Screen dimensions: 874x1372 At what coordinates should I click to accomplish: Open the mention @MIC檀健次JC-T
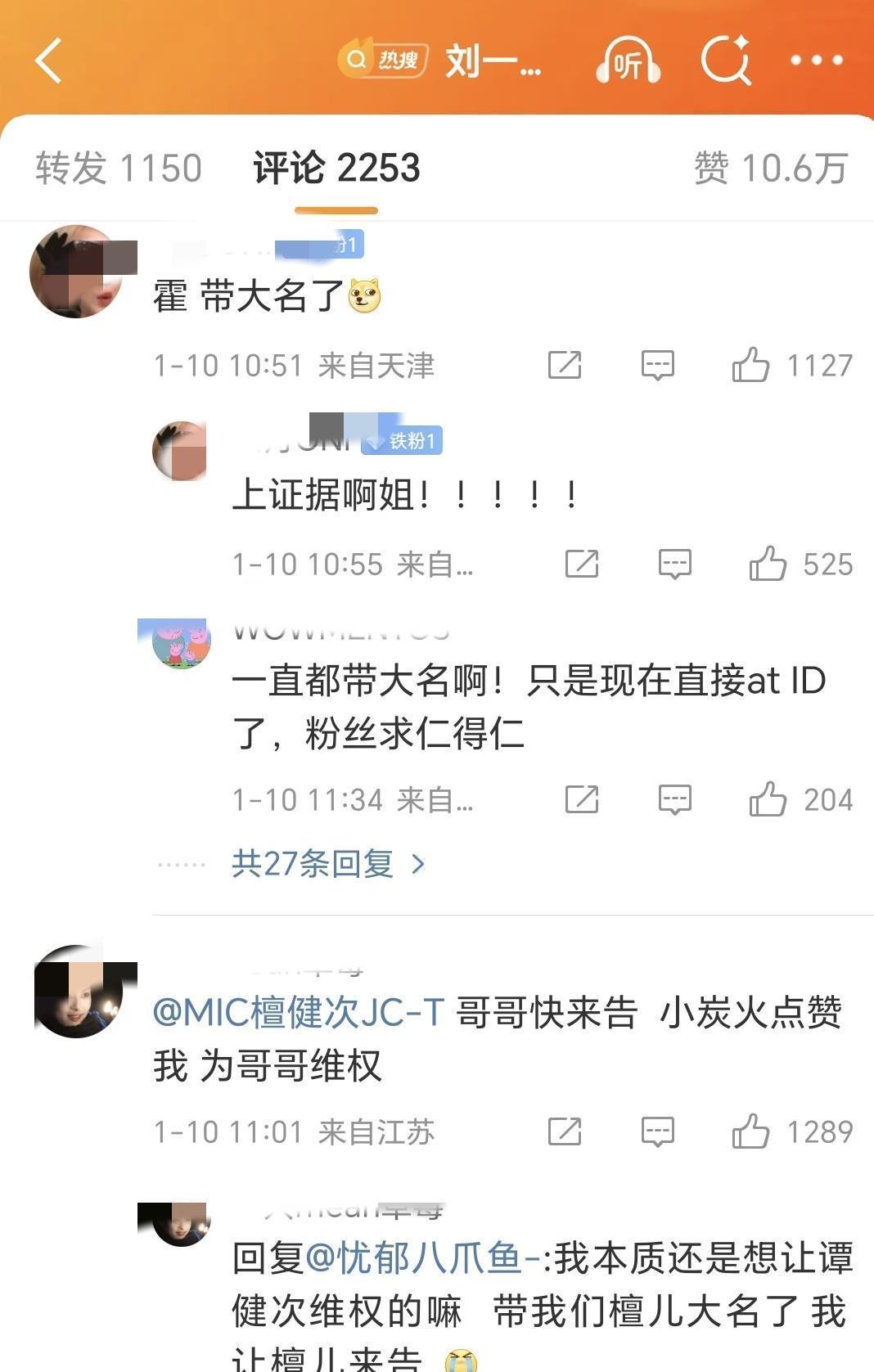tap(299, 1013)
